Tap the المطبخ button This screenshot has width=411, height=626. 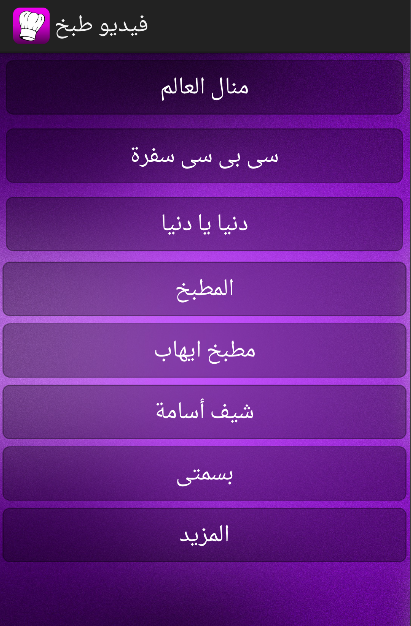205,289
